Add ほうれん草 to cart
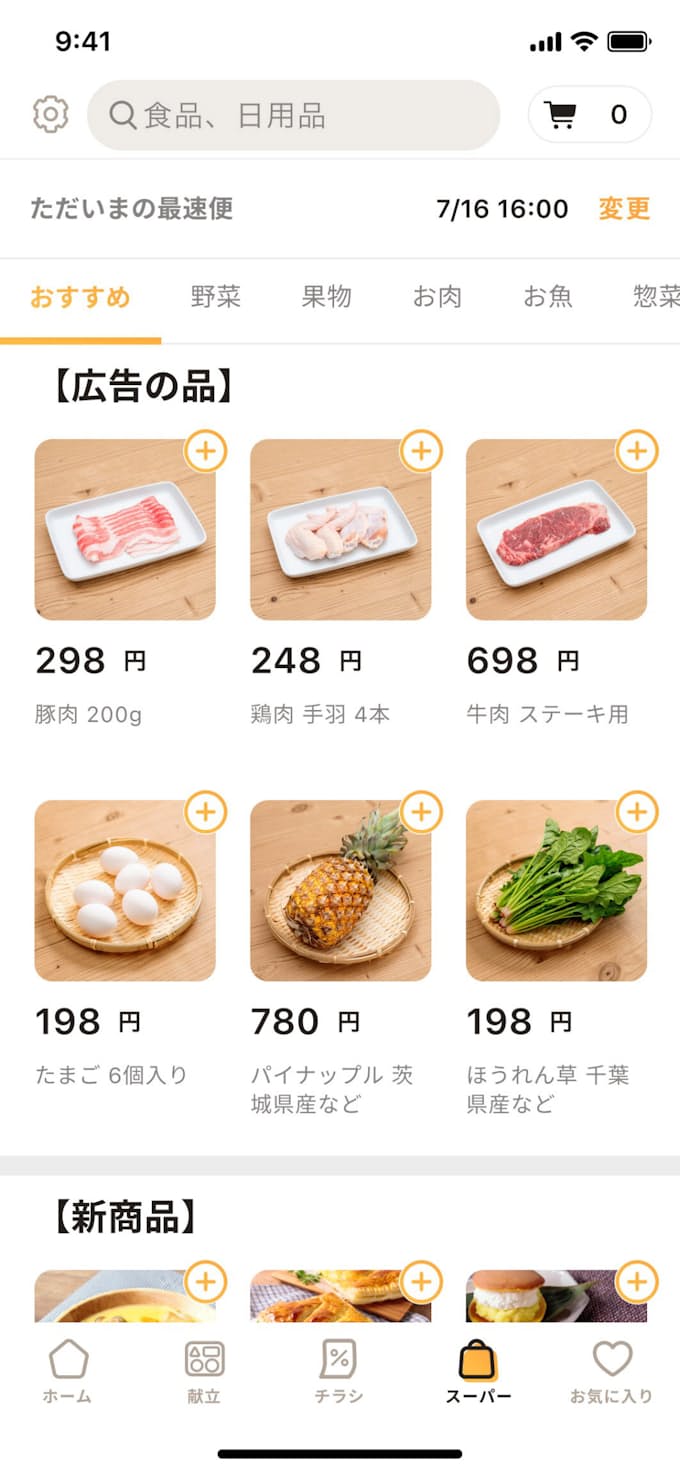680x1473 pixels. pyautogui.click(x=637, y=812)
